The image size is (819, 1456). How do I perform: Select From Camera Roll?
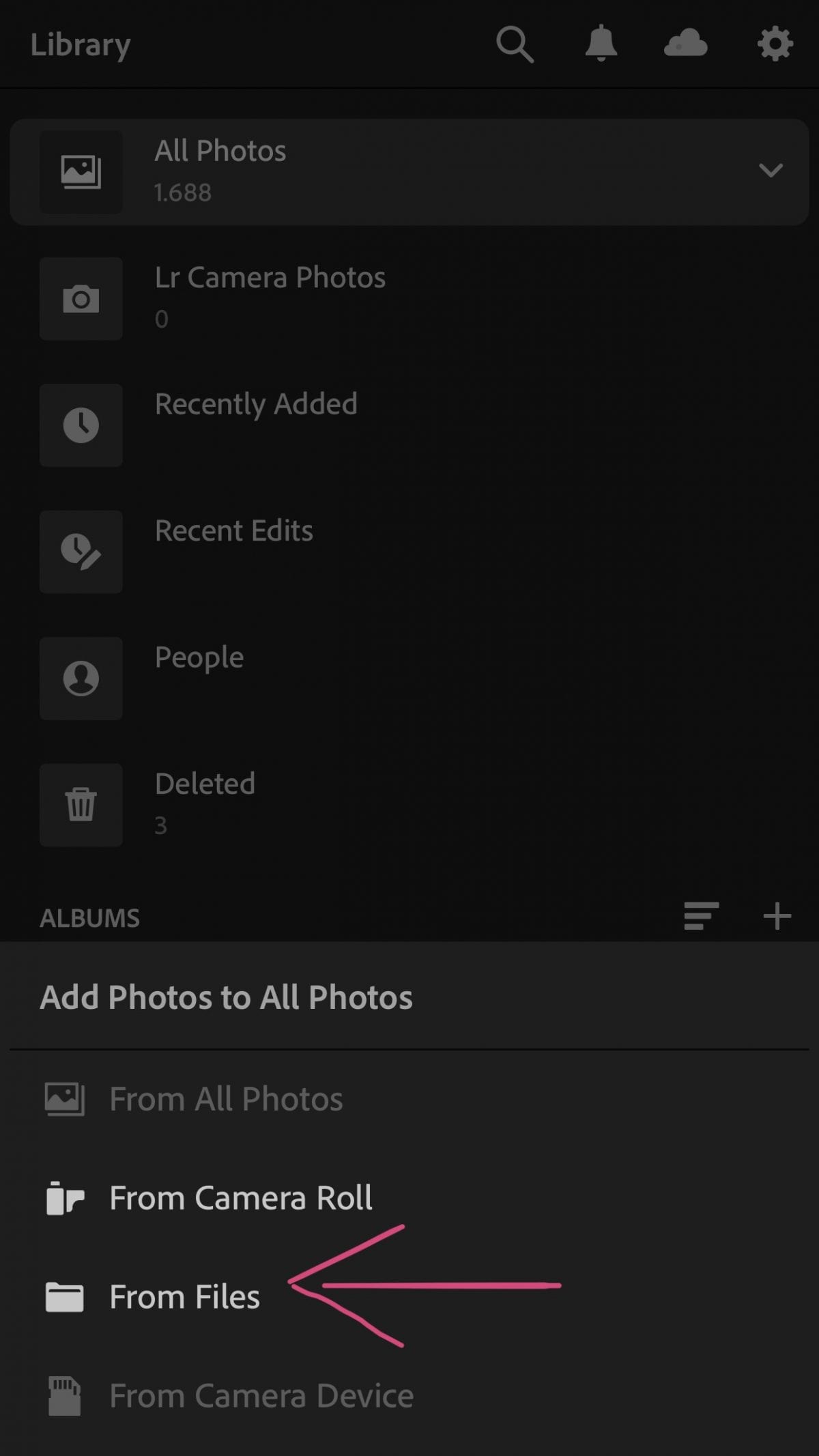click(x=240, y=1199)
